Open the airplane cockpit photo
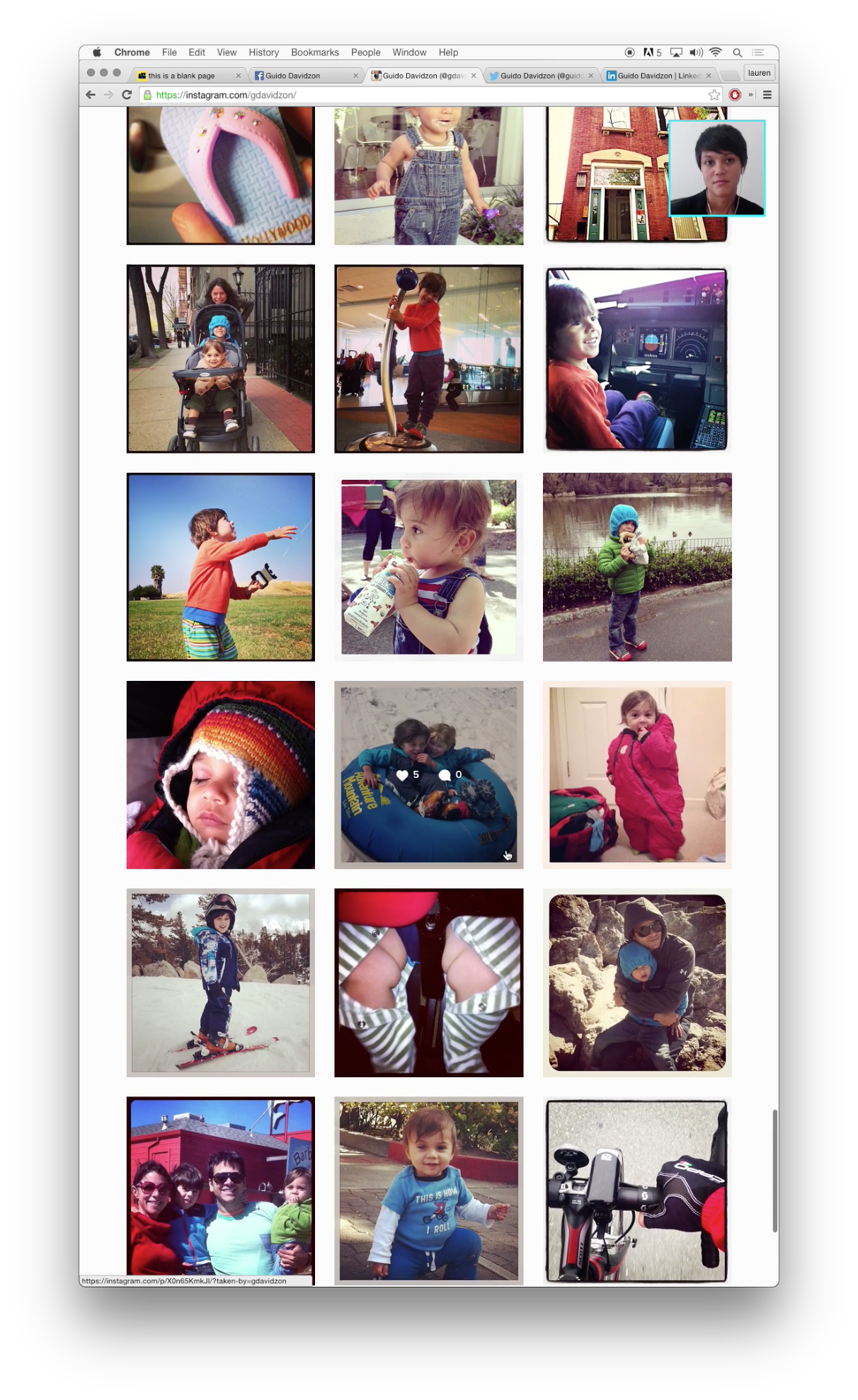This screenshot has width=858, height=1400. coord(636,359)
